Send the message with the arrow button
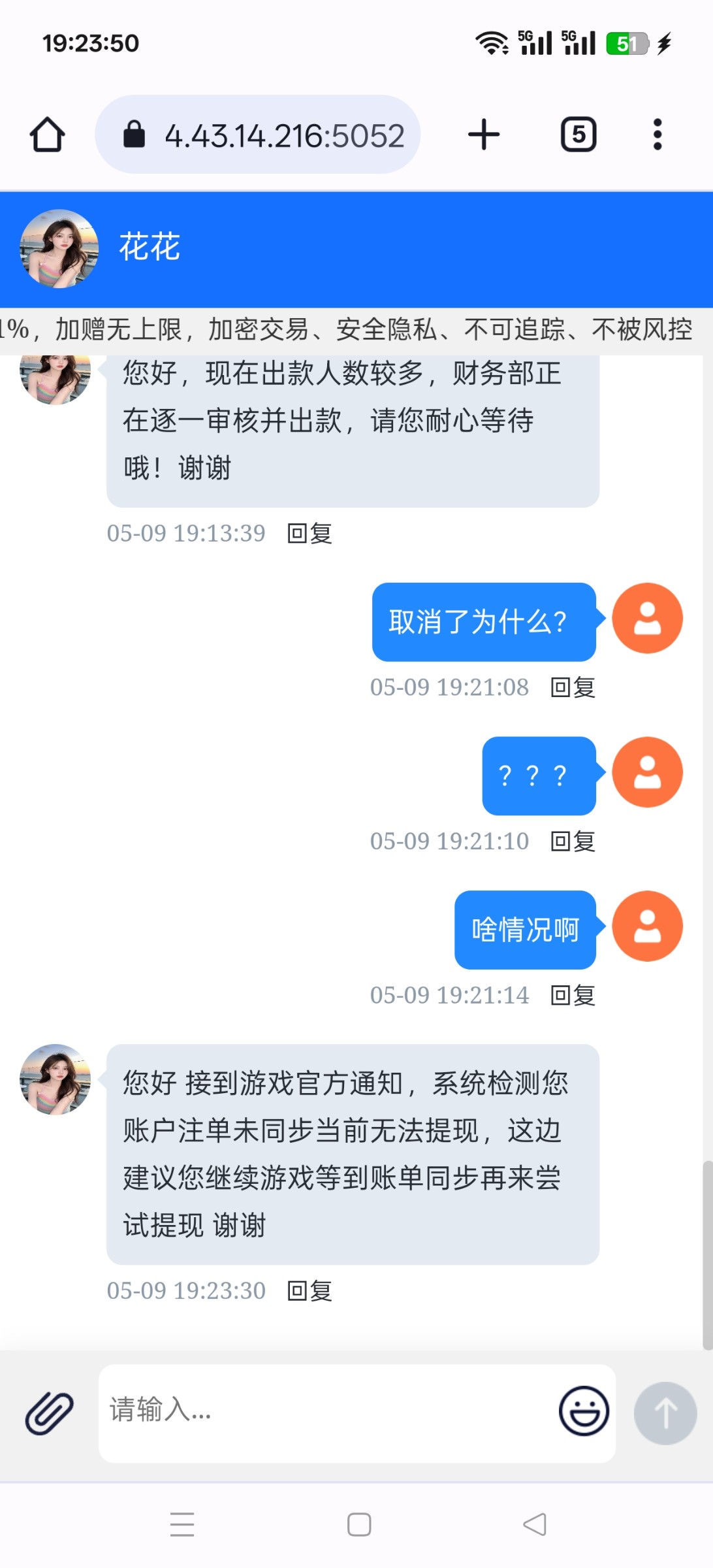713x1568 pixels. tap(665, 1413)
